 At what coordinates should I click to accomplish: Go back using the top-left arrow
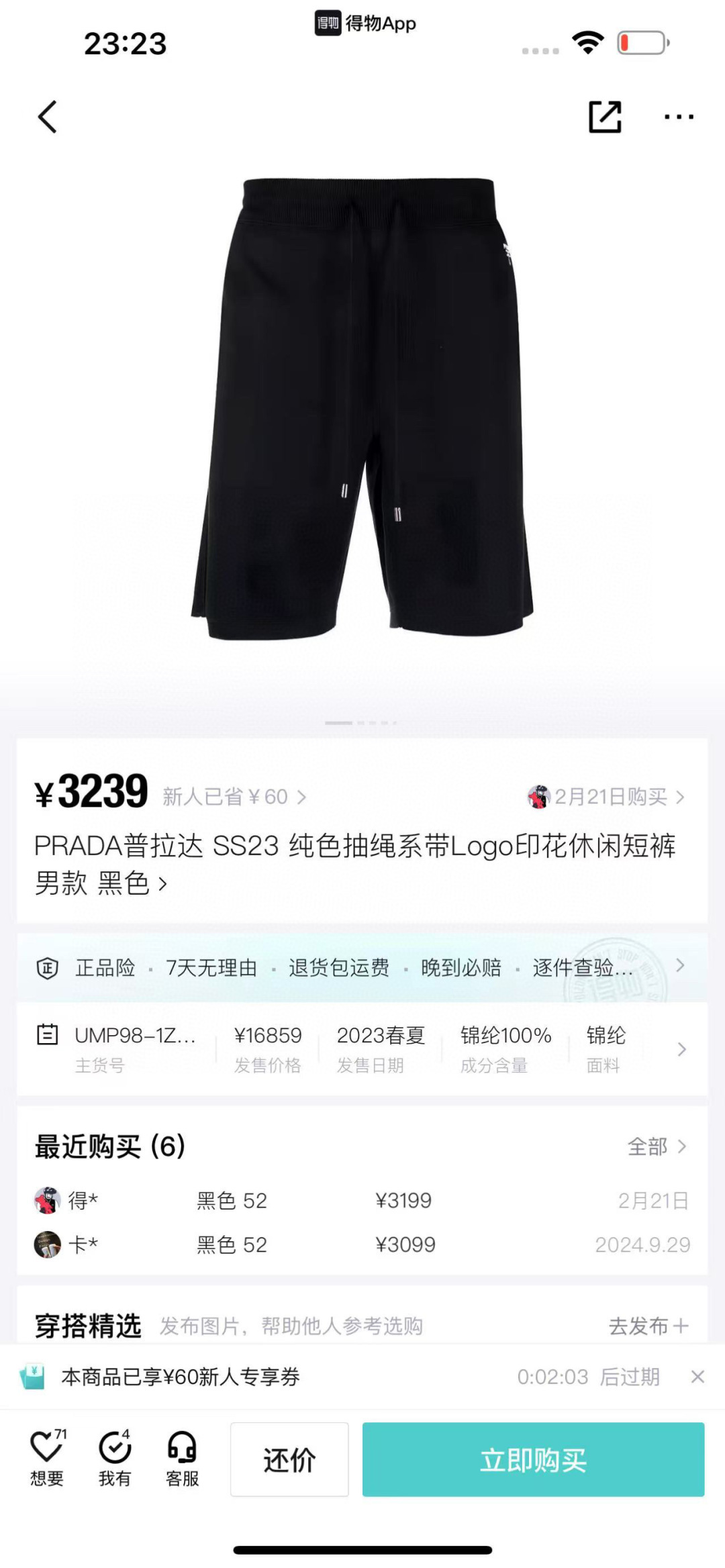click(x=47, y=117)
